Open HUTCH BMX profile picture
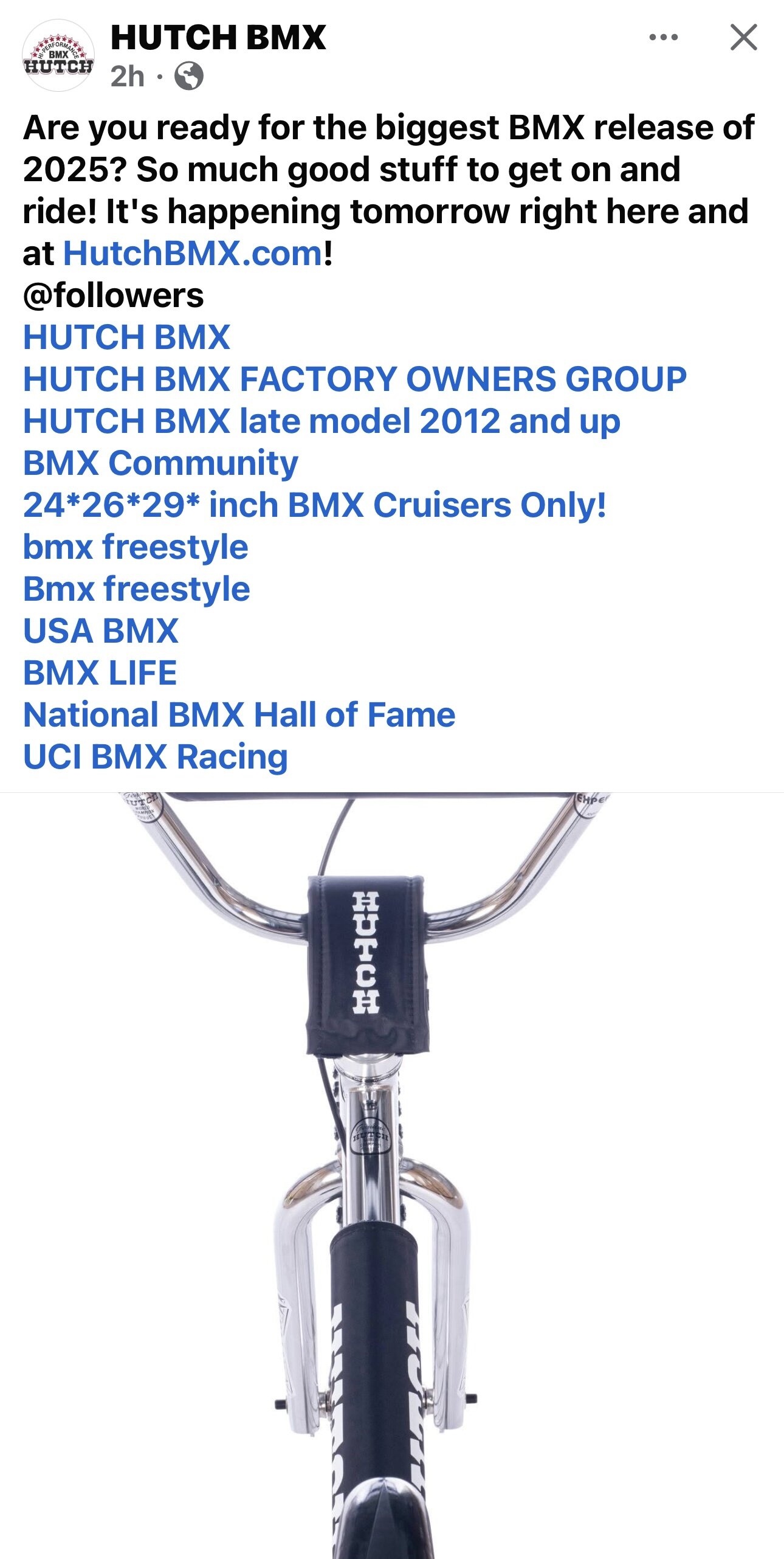This screenshot has width=784, height=1559. pos(58,55)
